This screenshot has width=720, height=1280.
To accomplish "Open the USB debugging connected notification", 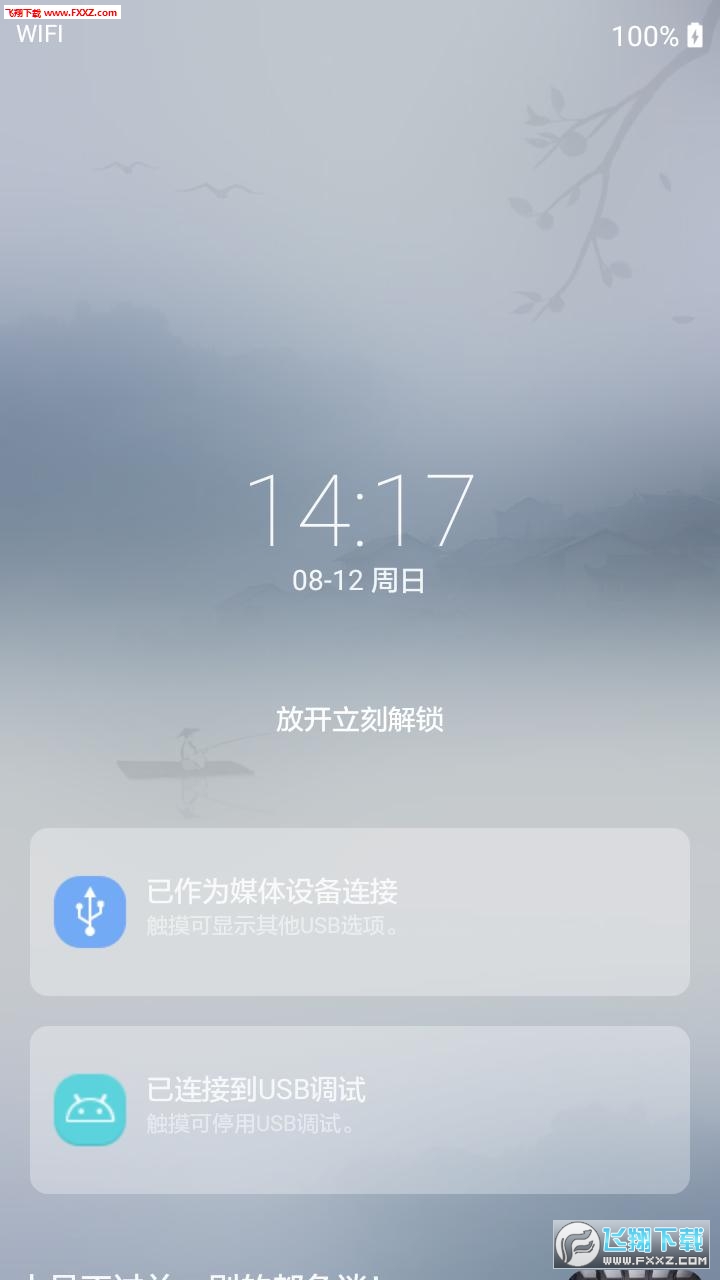I will click(x=360, y=1109).
